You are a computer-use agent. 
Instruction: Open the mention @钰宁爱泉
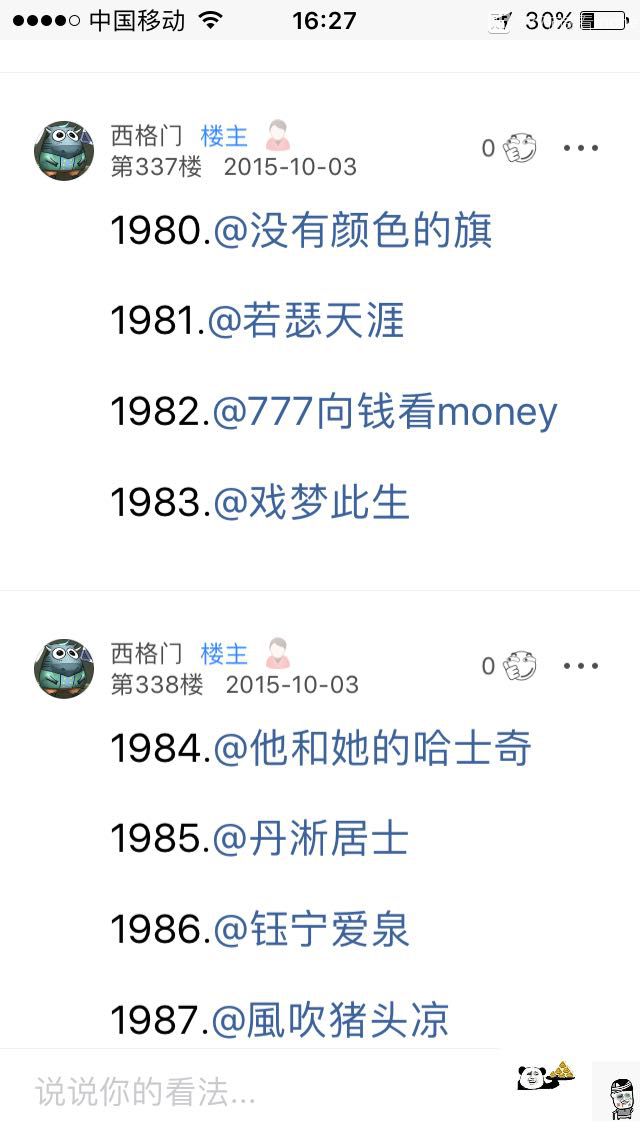(311, 929)
